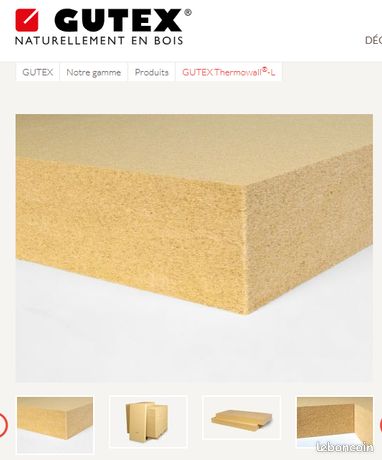Select the GUTEX Thermowall-L breadcrumb

pyautogui.click(x=229, y=72)
